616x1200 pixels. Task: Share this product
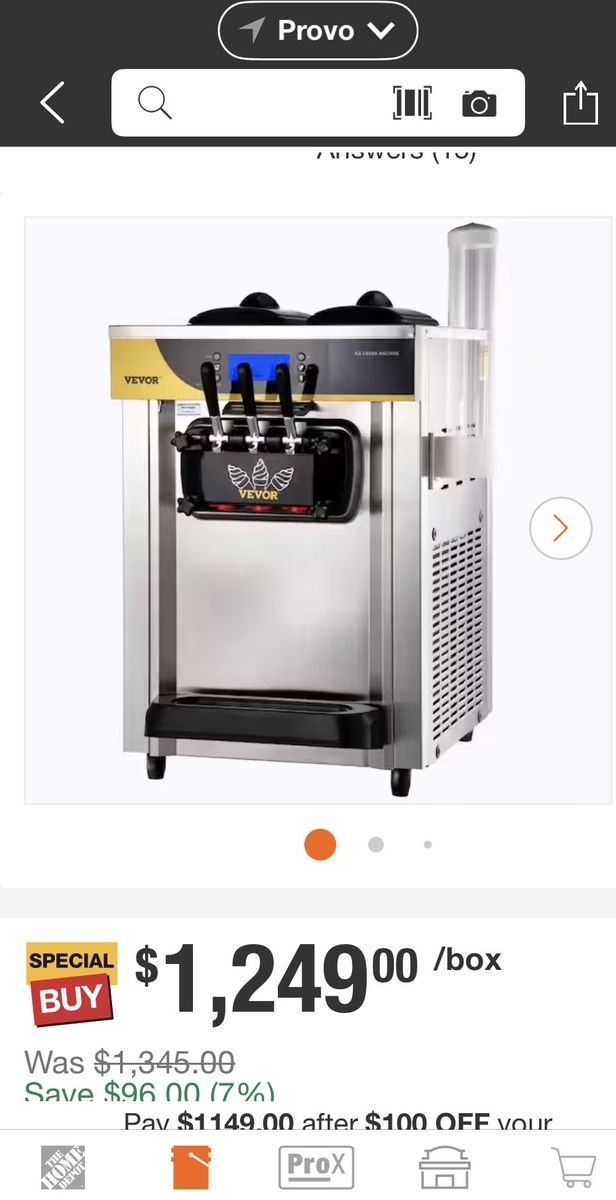click(580, 103)
